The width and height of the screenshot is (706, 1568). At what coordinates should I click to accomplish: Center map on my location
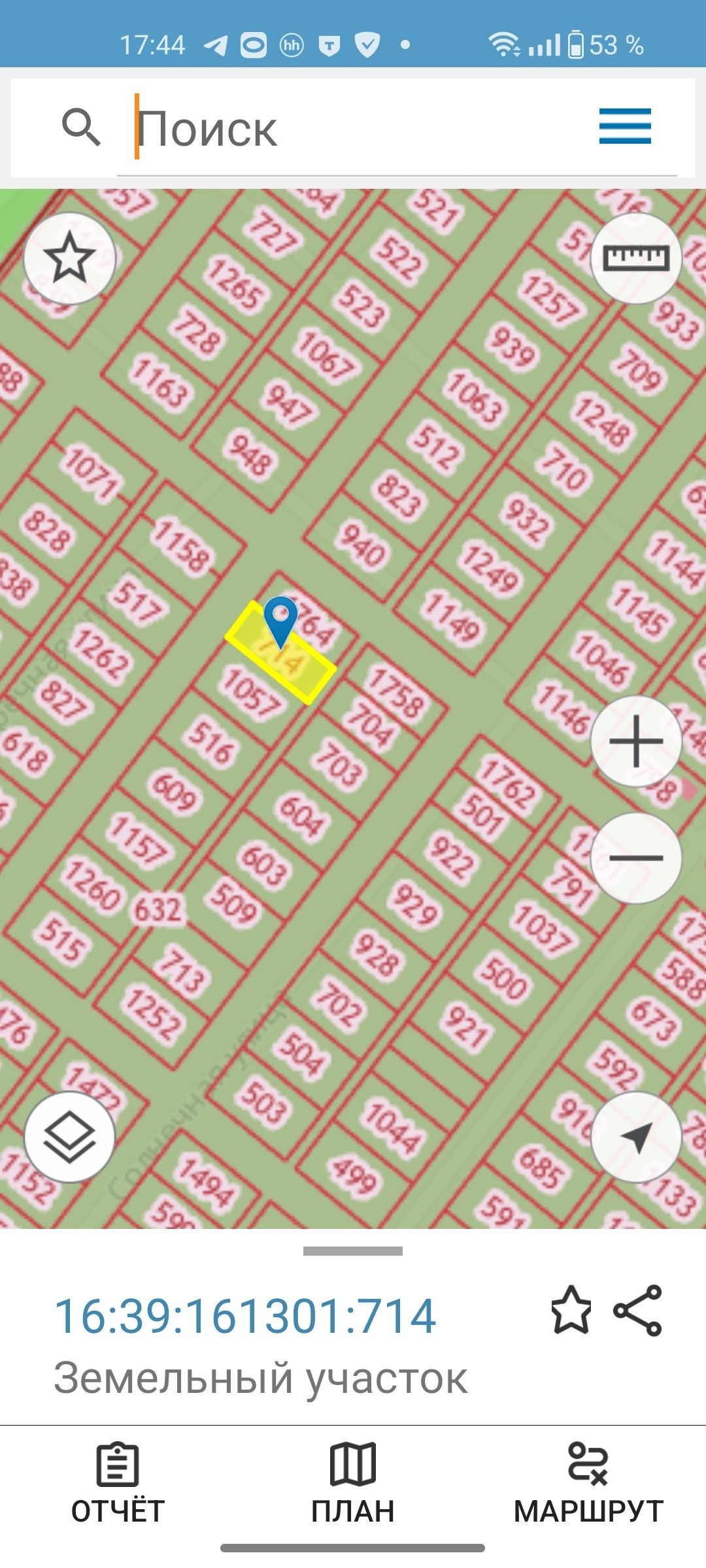click(x=636, y=1137)
